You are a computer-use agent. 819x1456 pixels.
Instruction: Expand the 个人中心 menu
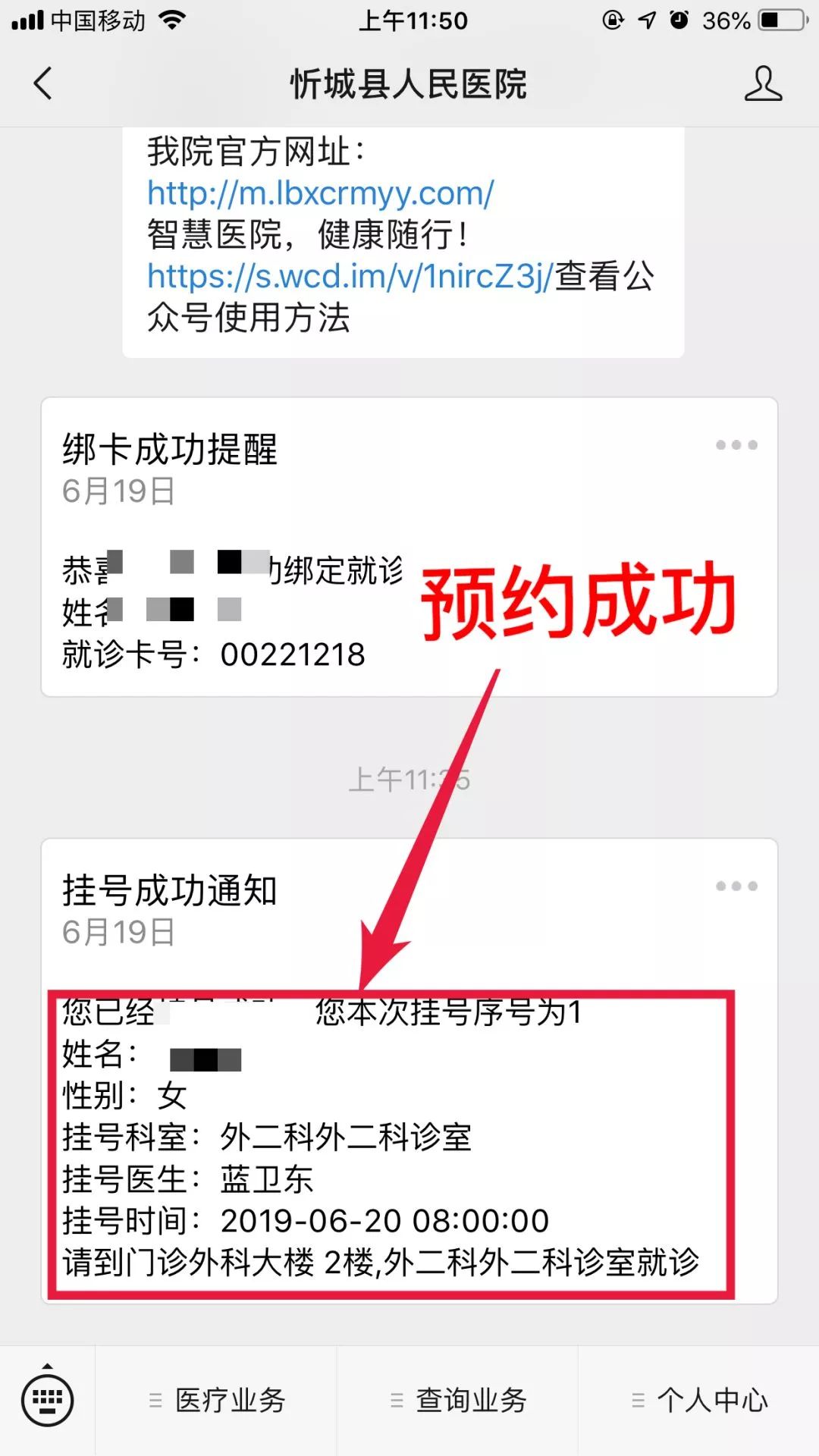698,1400
